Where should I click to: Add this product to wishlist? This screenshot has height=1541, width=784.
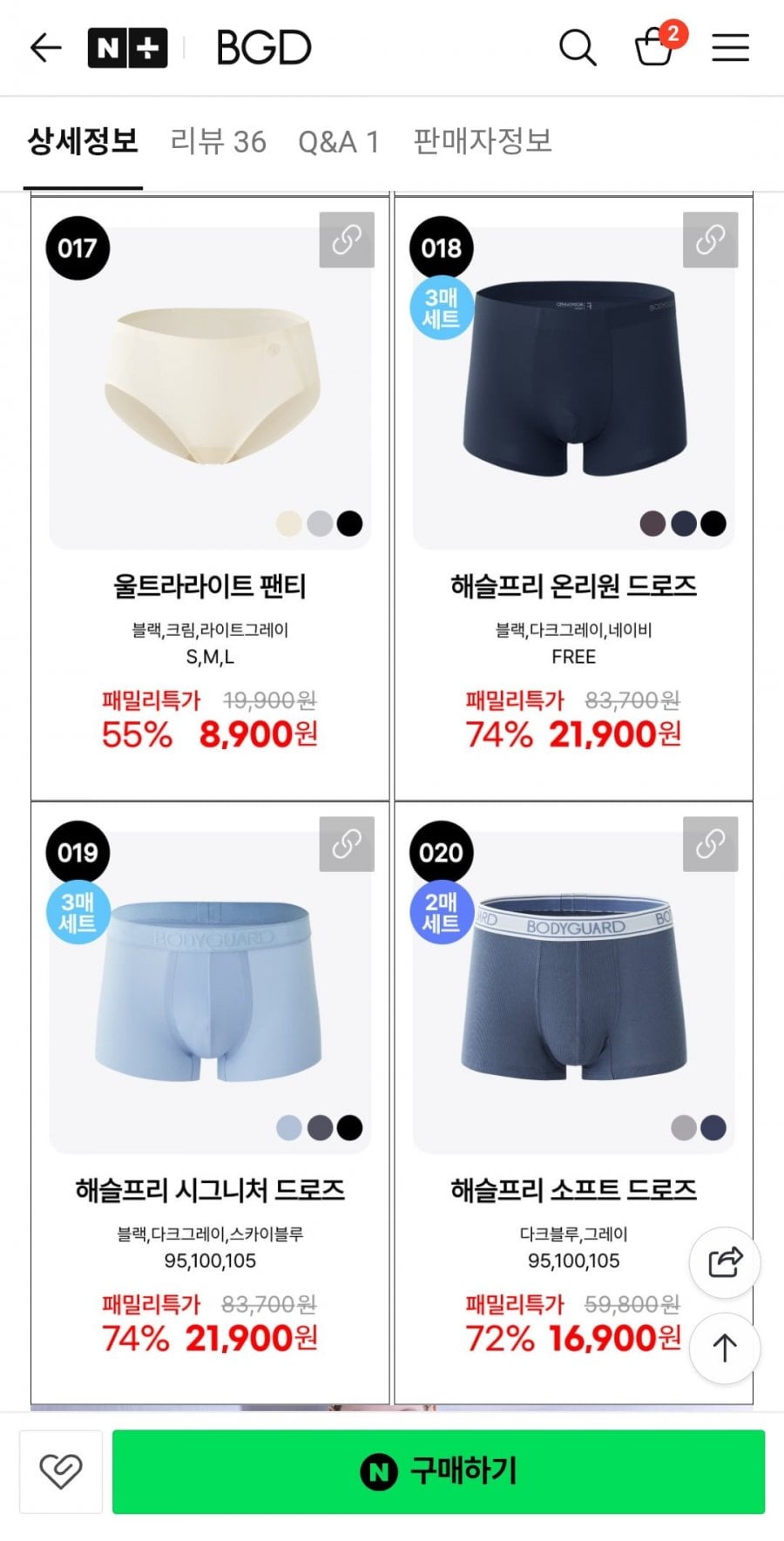[x=61, y=1471]
